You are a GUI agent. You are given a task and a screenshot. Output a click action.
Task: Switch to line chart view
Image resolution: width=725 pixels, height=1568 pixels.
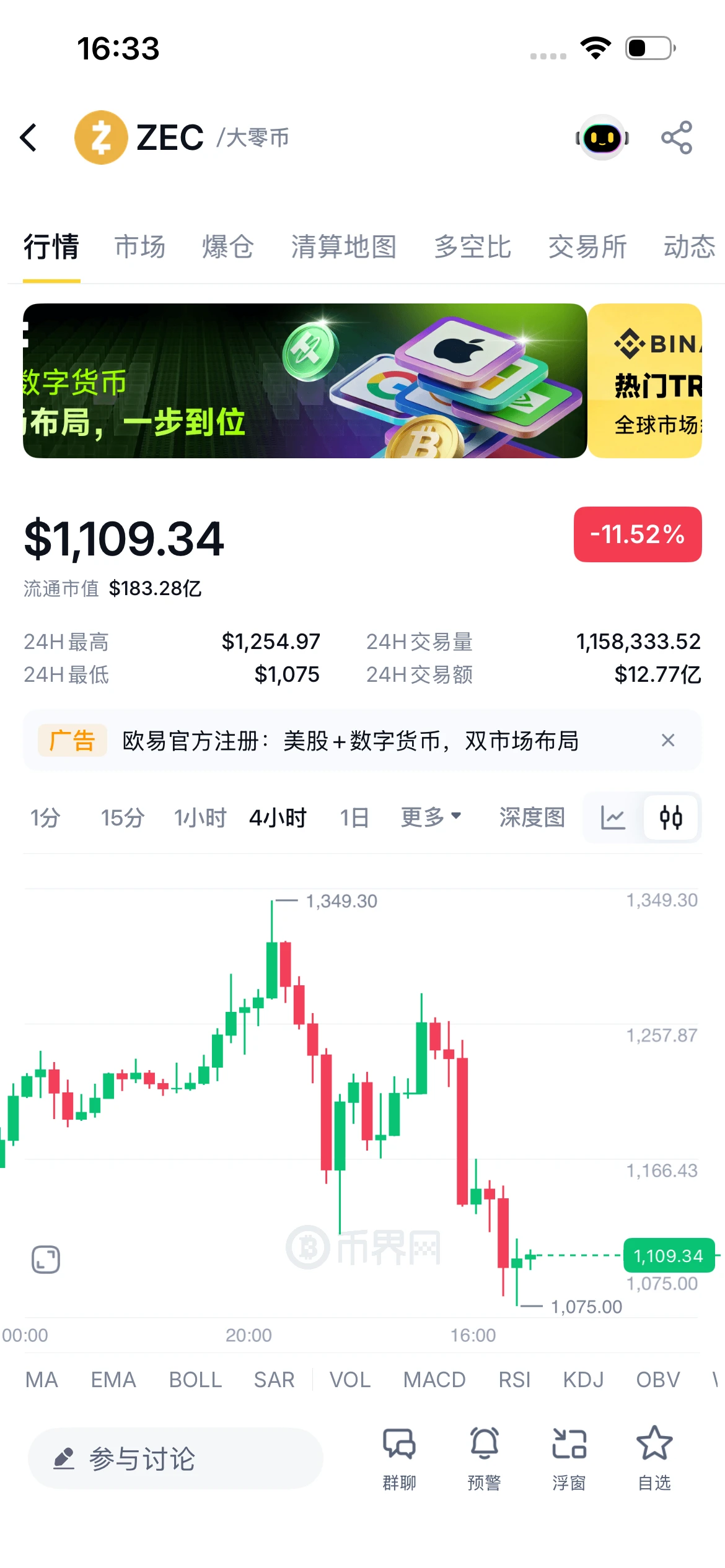click(613, 817)
